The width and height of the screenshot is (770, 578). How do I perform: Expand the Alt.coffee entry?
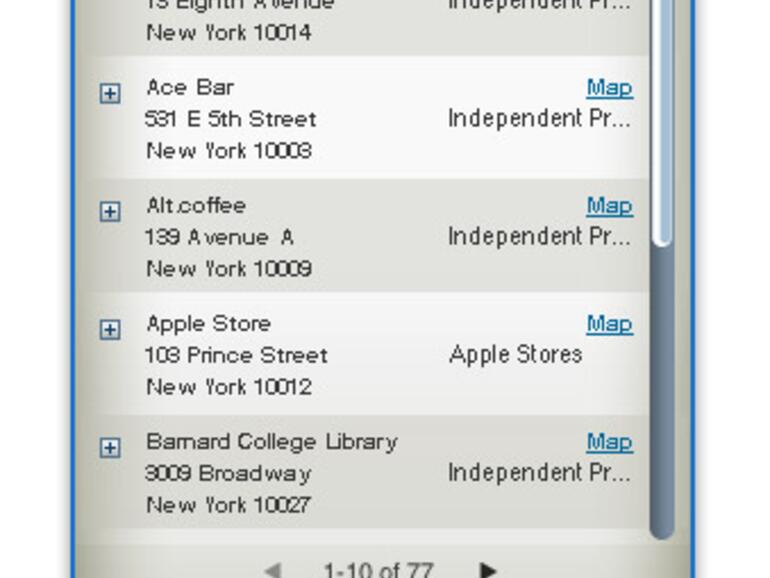[110, 211]
